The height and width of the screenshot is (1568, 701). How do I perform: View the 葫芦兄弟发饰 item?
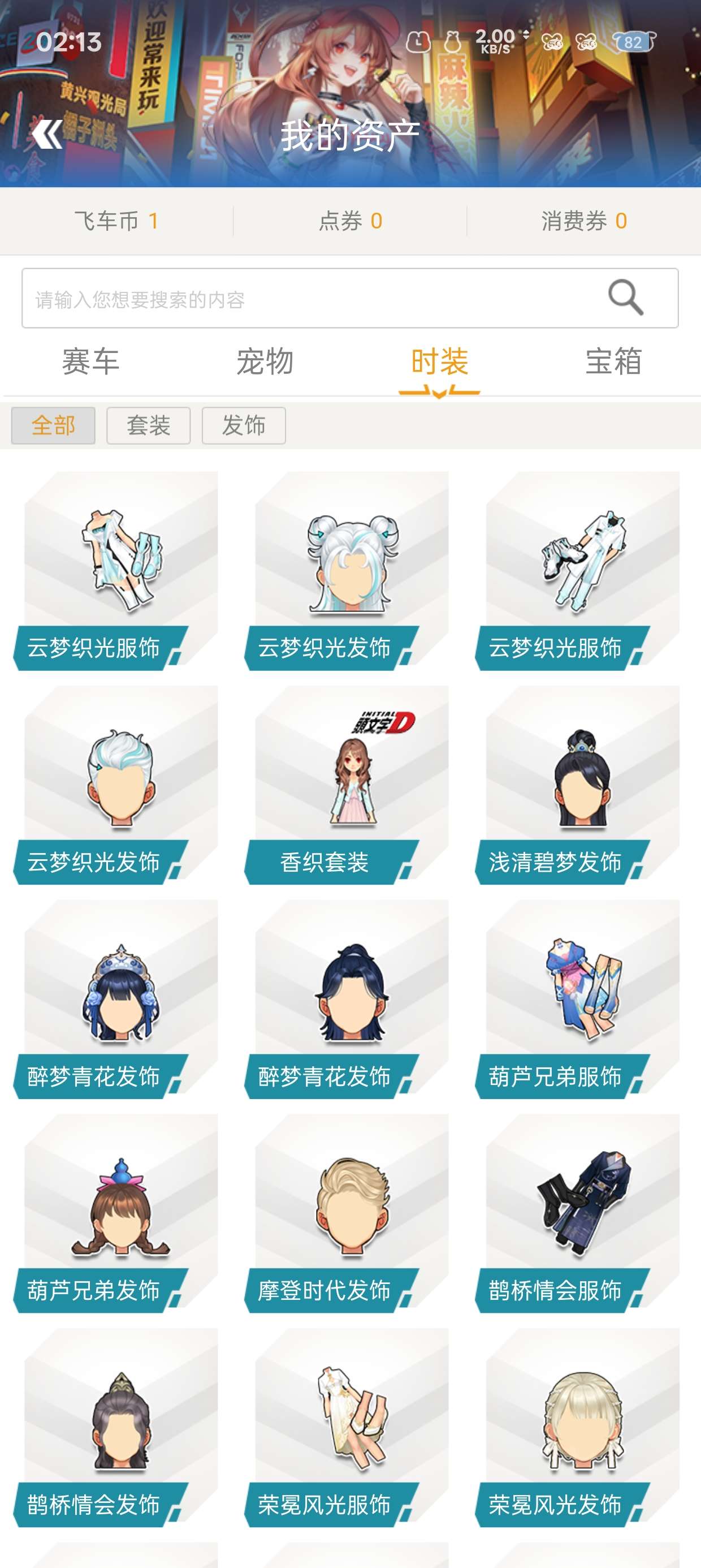tap(120, 1214)
